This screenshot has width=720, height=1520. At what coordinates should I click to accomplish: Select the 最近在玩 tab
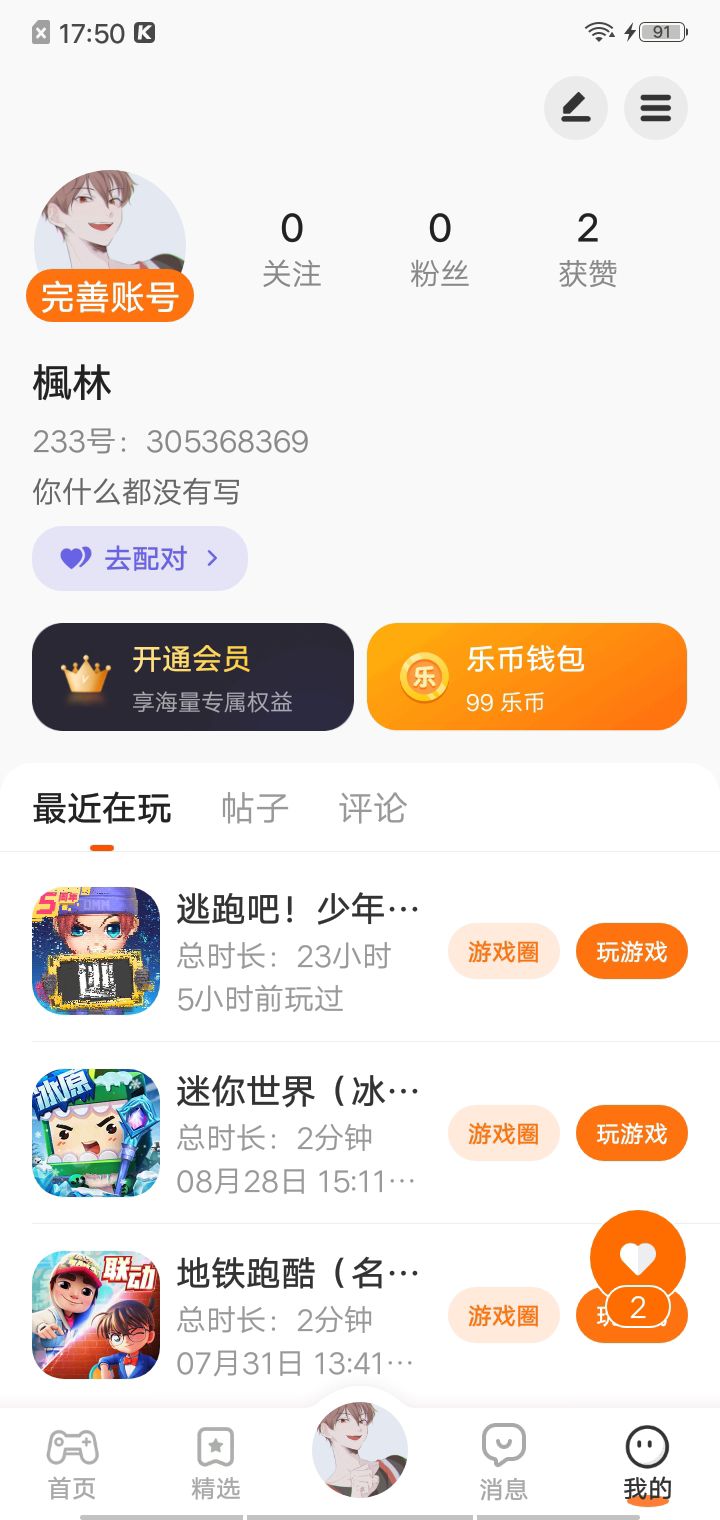(x=102, y=808)
